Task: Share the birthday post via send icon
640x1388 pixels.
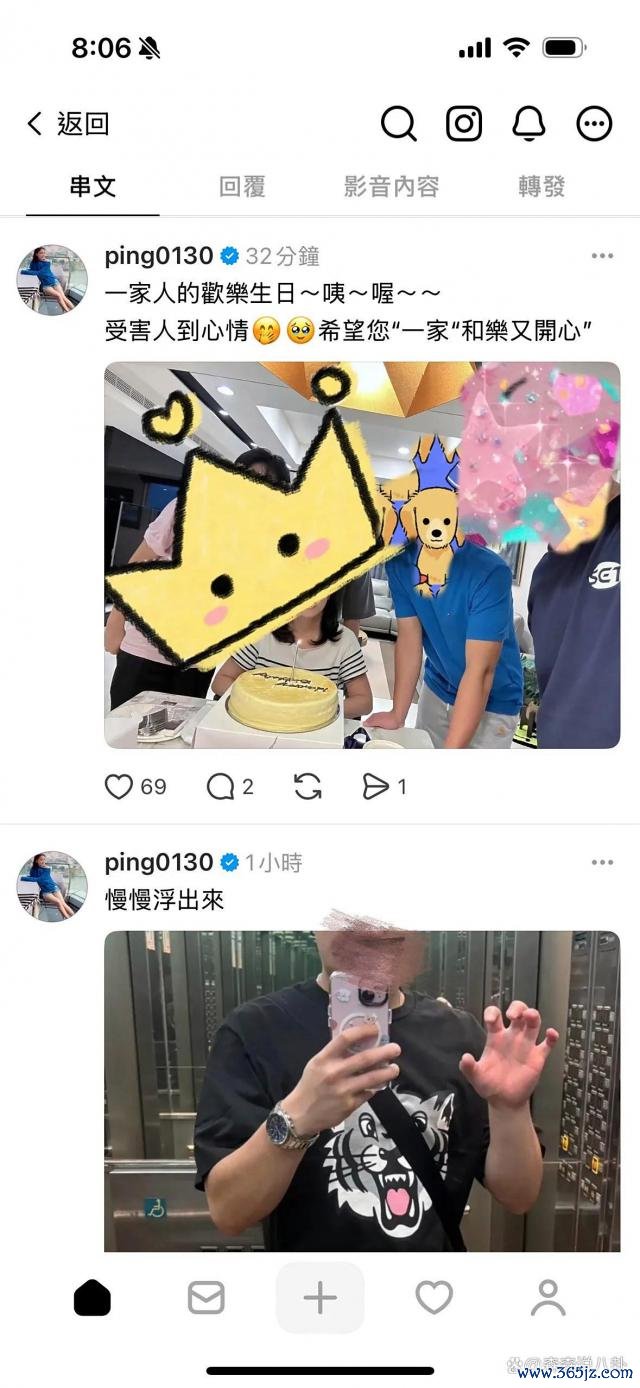Action: pyautogui.click(x=375, y=787)
